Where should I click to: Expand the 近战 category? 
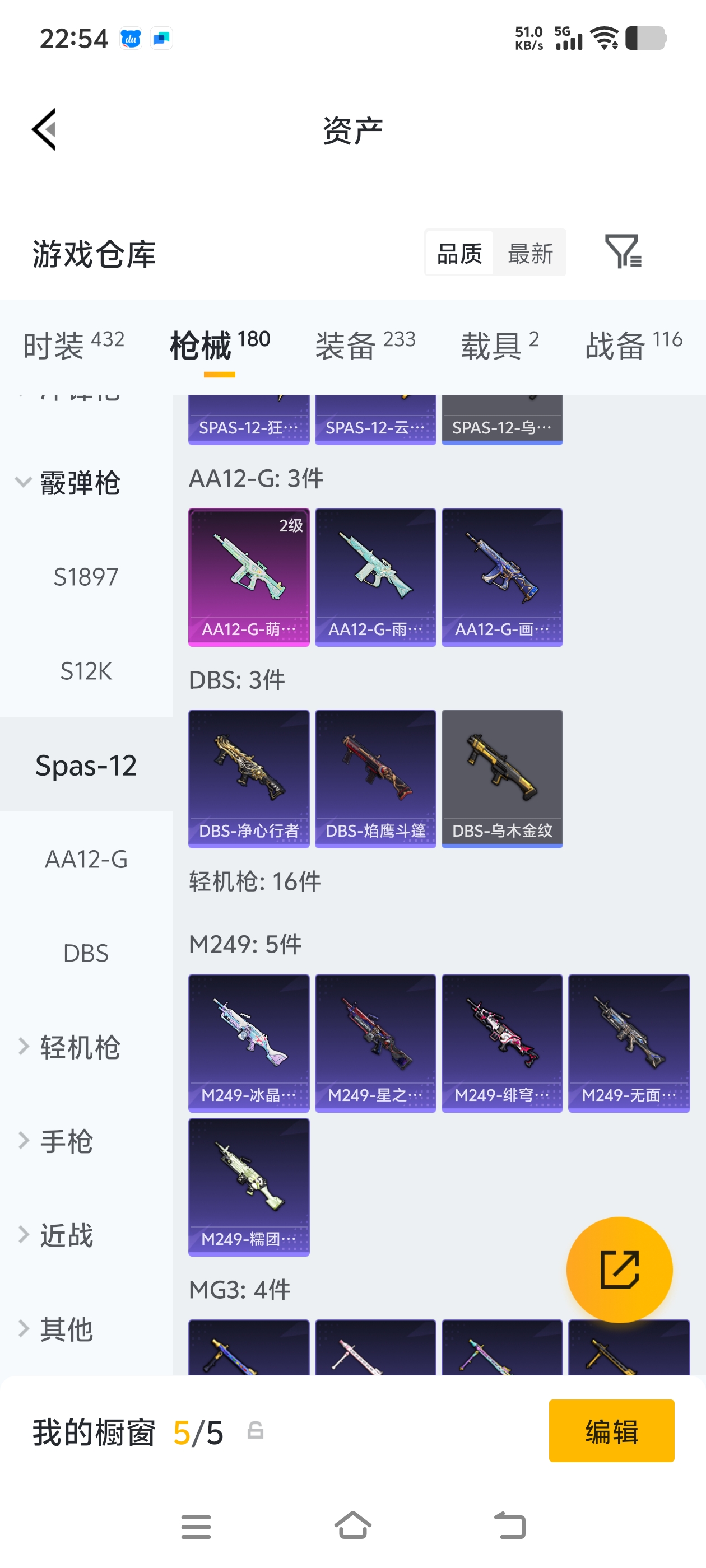click(66, 1235)
